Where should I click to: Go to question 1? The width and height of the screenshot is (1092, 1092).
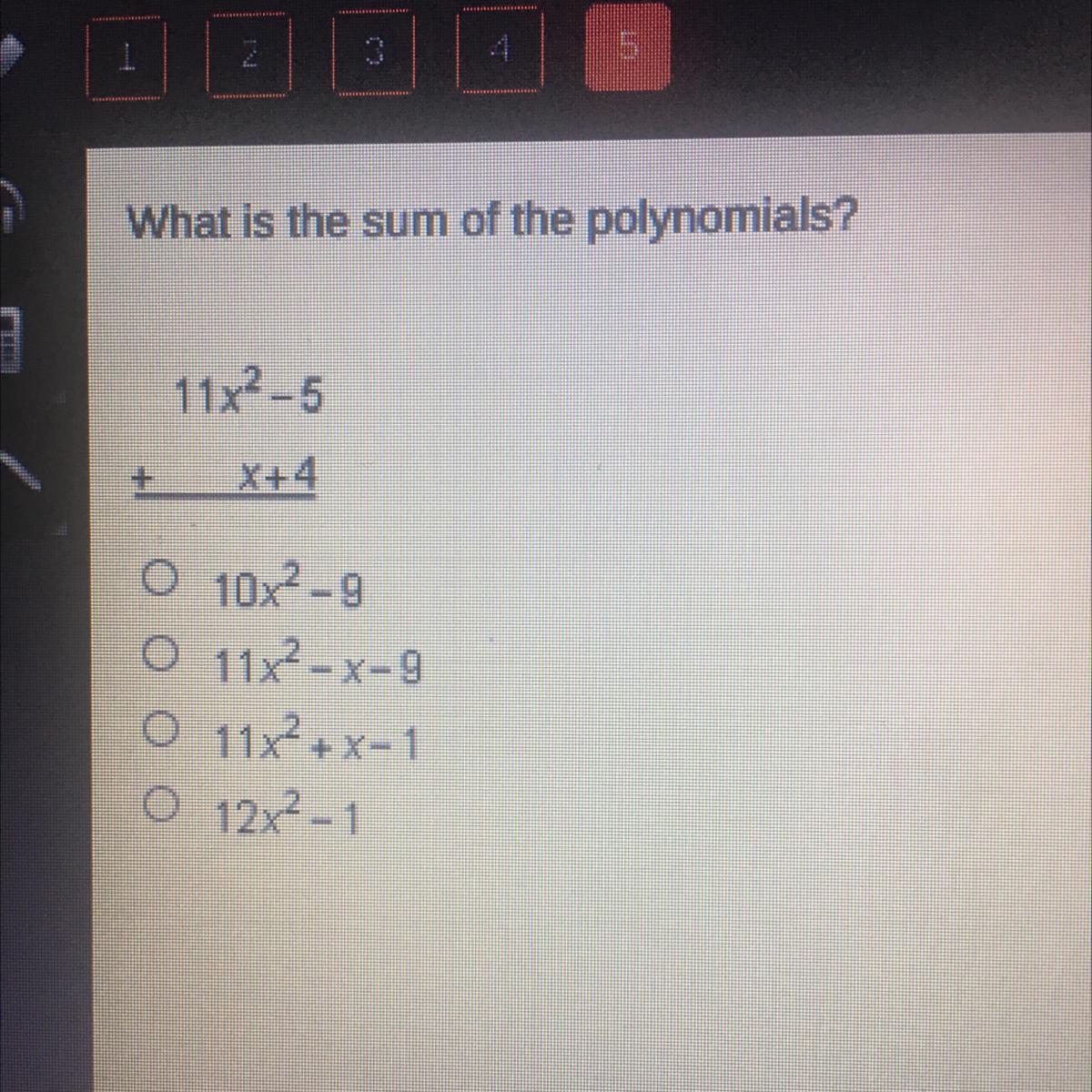point(126,56)
